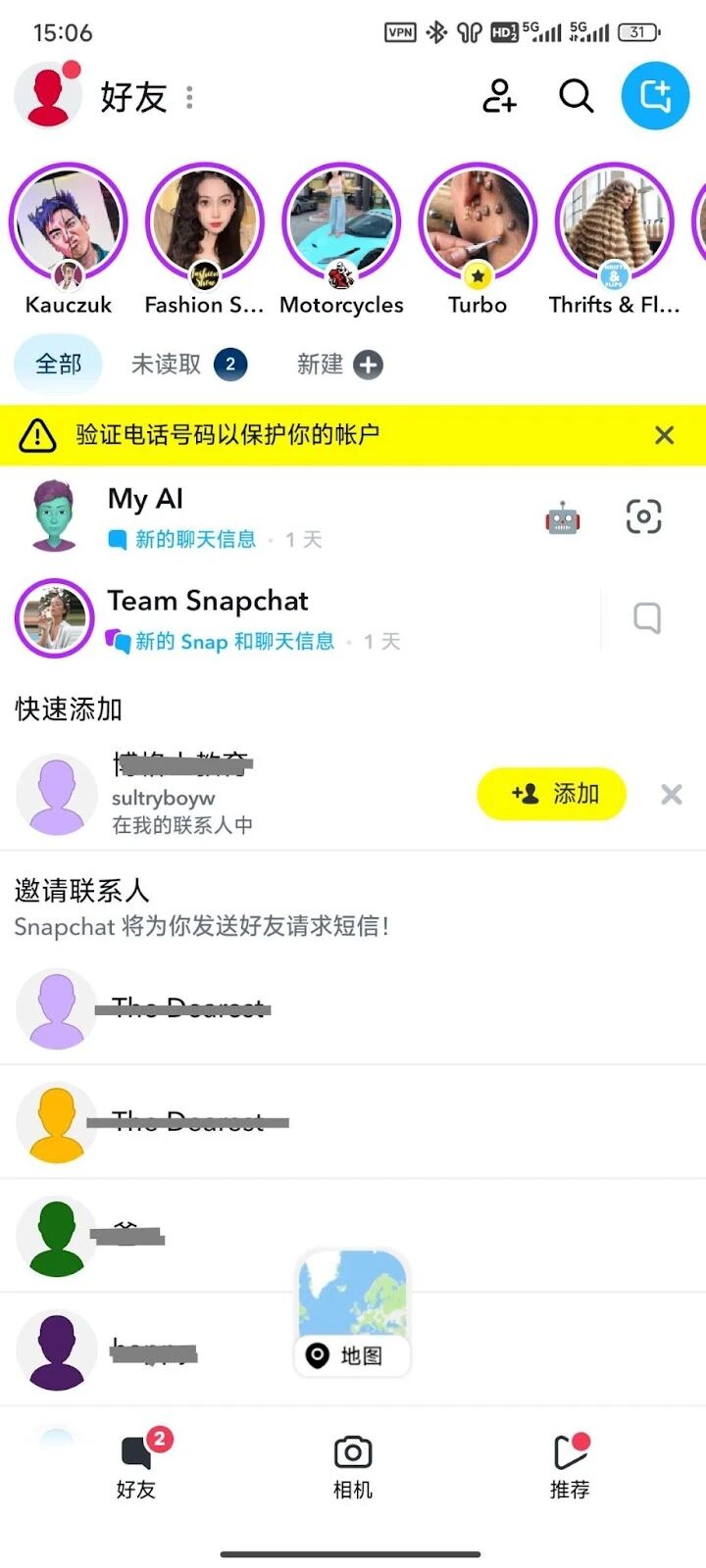Click the search icon
The image size is (706, 1568).
(x=576, y=97)
